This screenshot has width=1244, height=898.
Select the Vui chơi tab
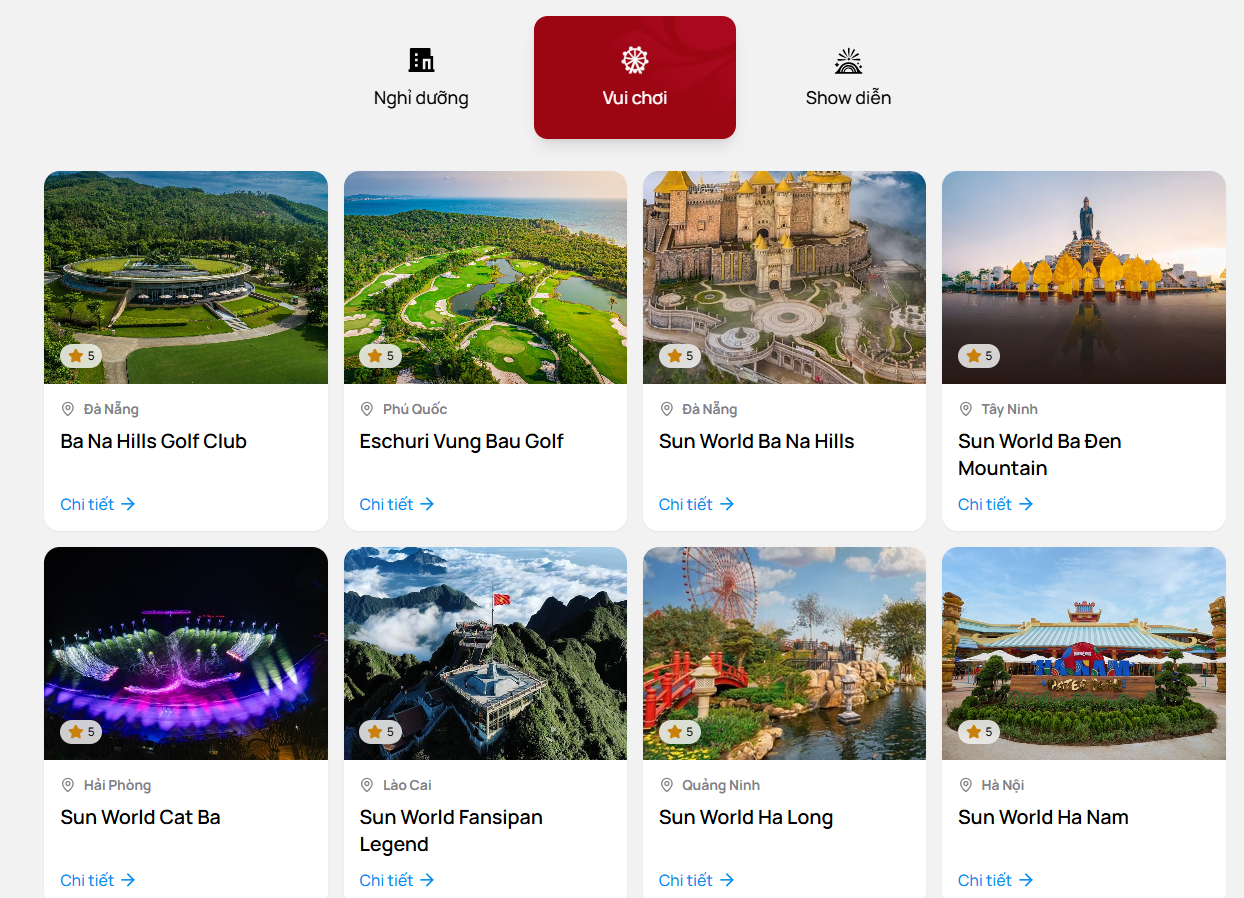634,78
